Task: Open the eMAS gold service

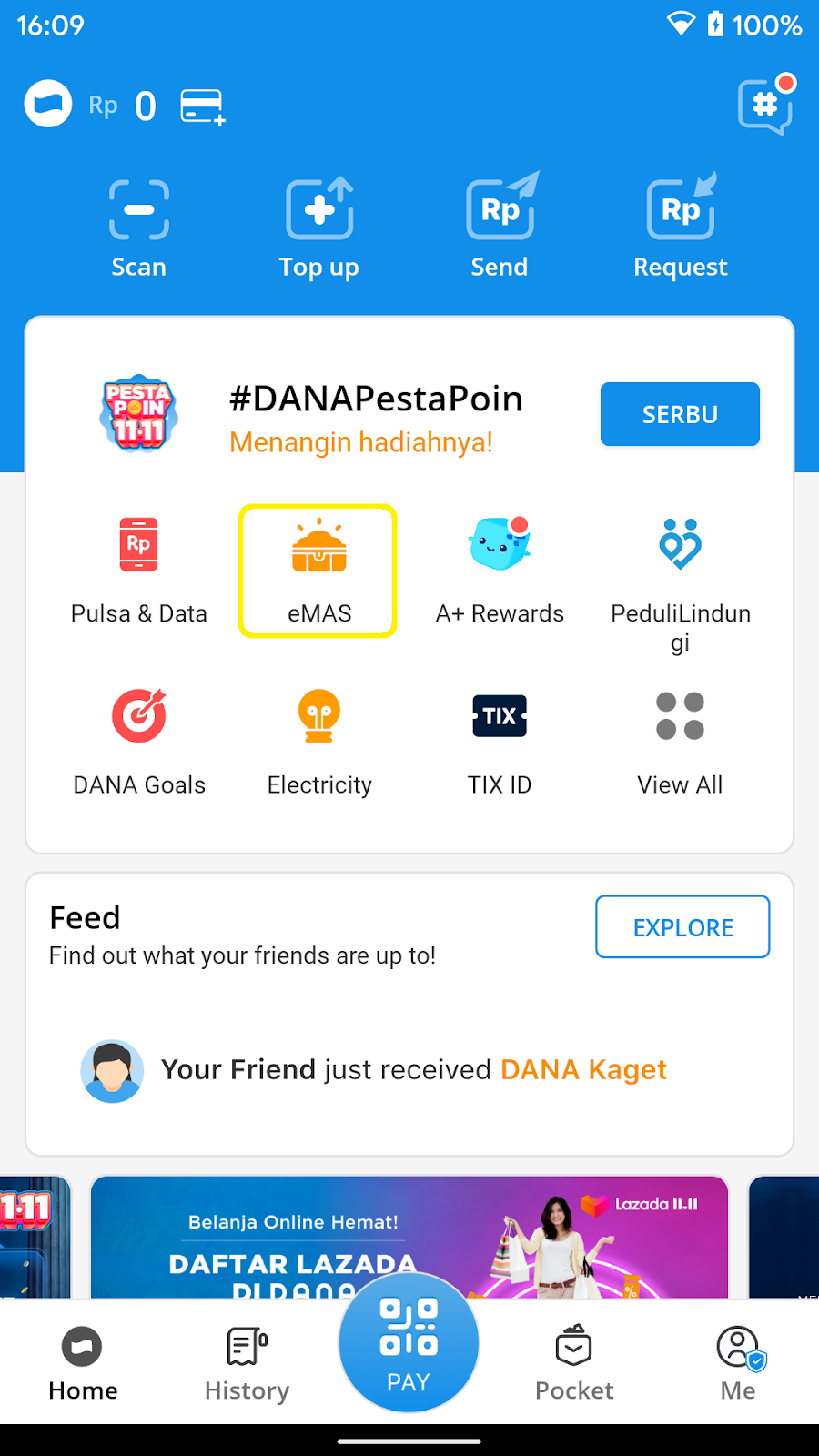Action: [x=318, y=571]
